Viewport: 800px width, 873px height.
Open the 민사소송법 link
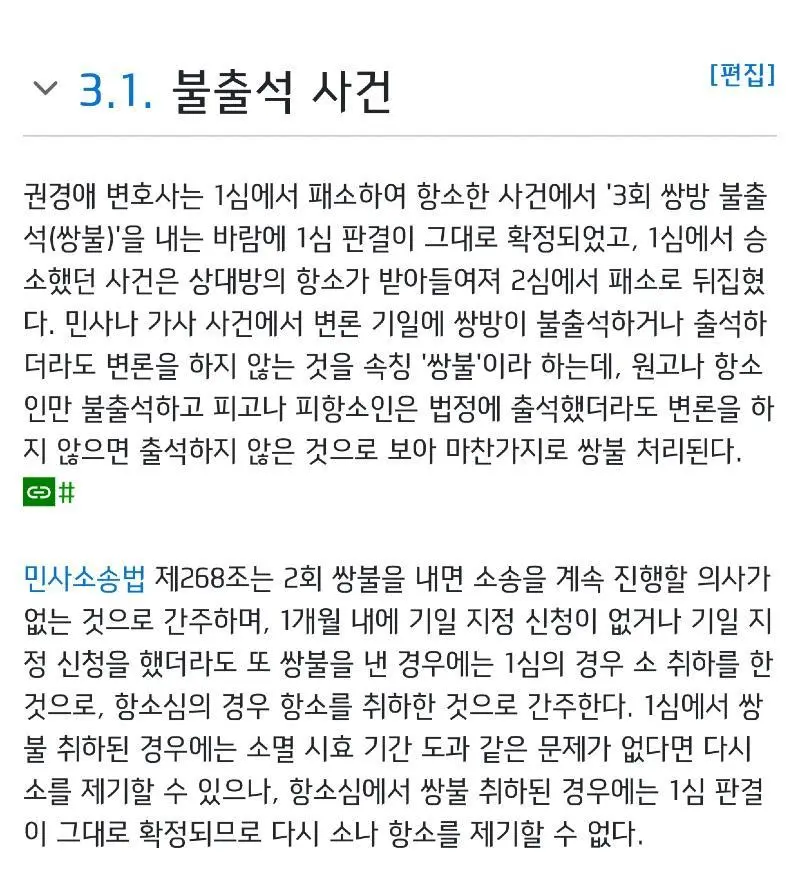click(x=85, y=577)
